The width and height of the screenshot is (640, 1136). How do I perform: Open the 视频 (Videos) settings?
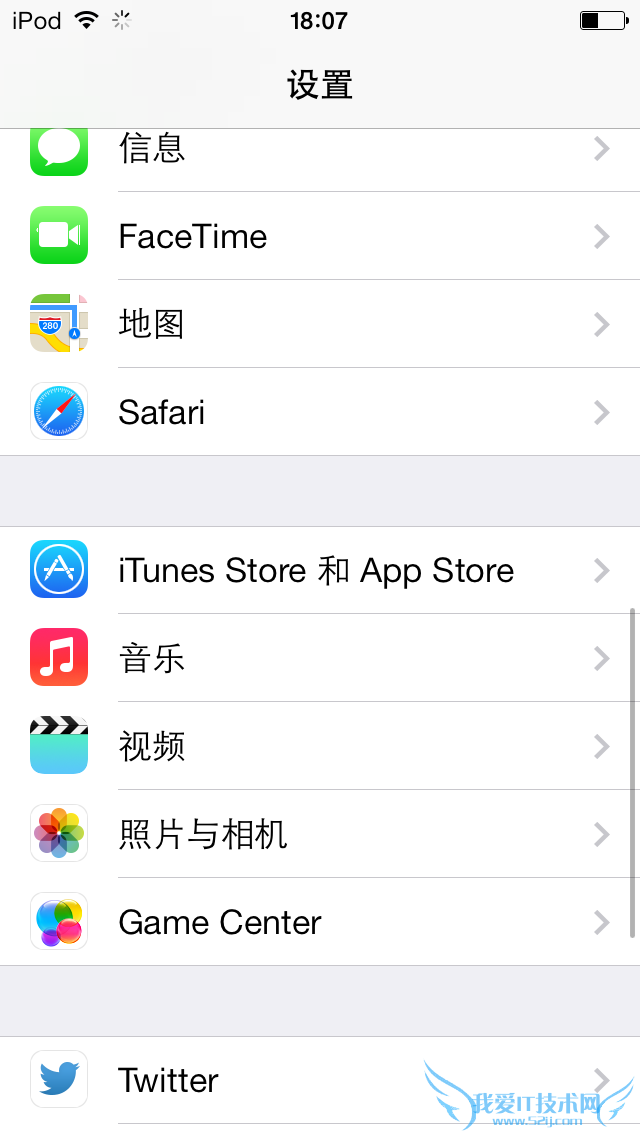(x=320, y=746)
